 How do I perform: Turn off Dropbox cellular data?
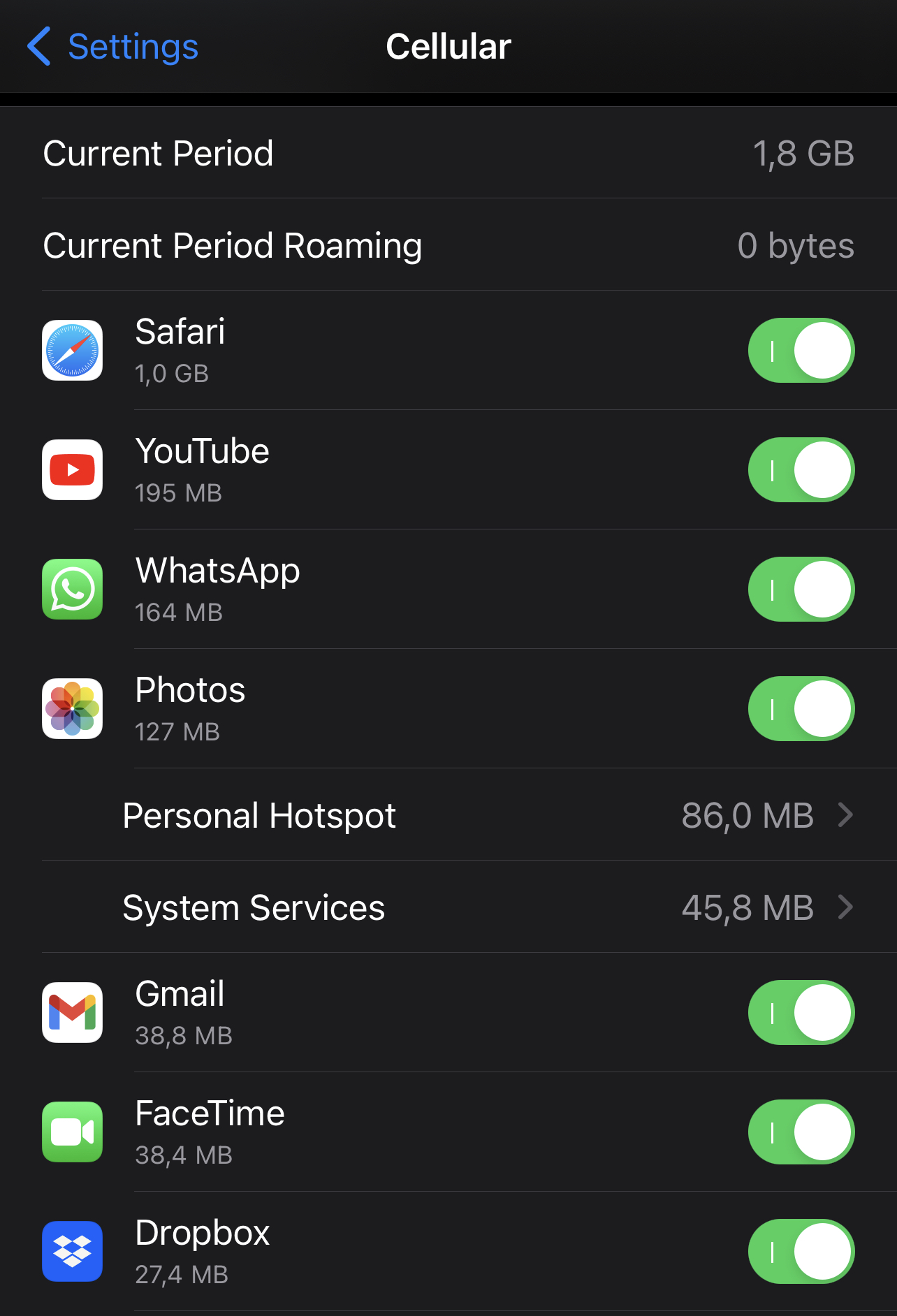pos(801,1252)
